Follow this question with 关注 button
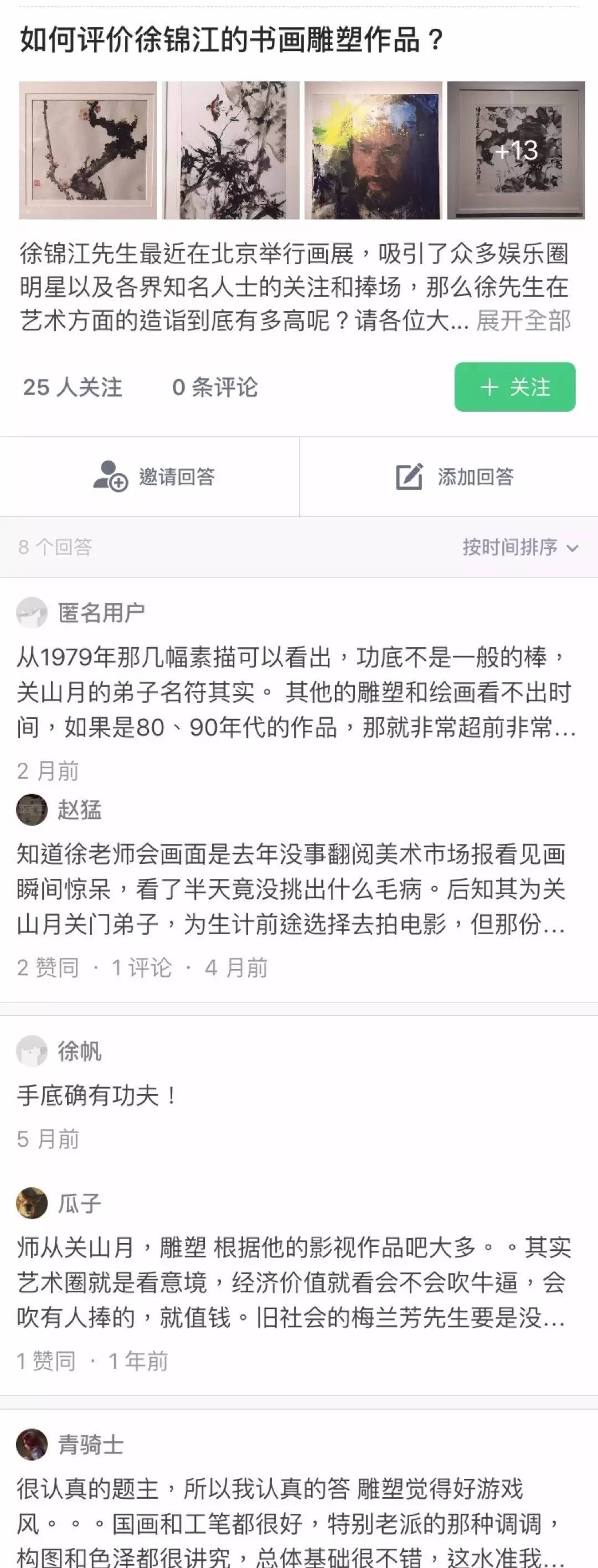 coord(514,387)
